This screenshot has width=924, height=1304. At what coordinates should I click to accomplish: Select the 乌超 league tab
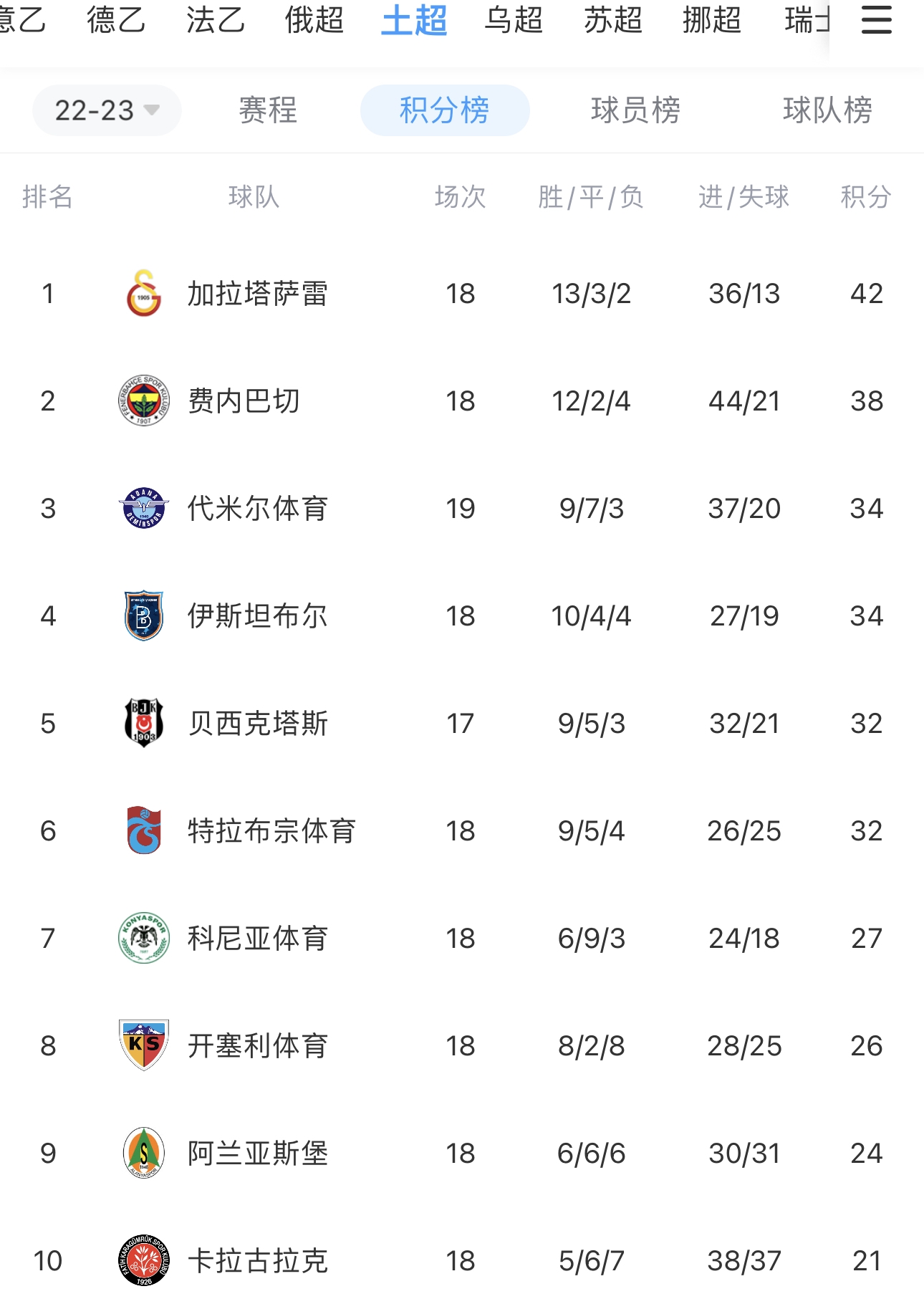coord(513,20)
